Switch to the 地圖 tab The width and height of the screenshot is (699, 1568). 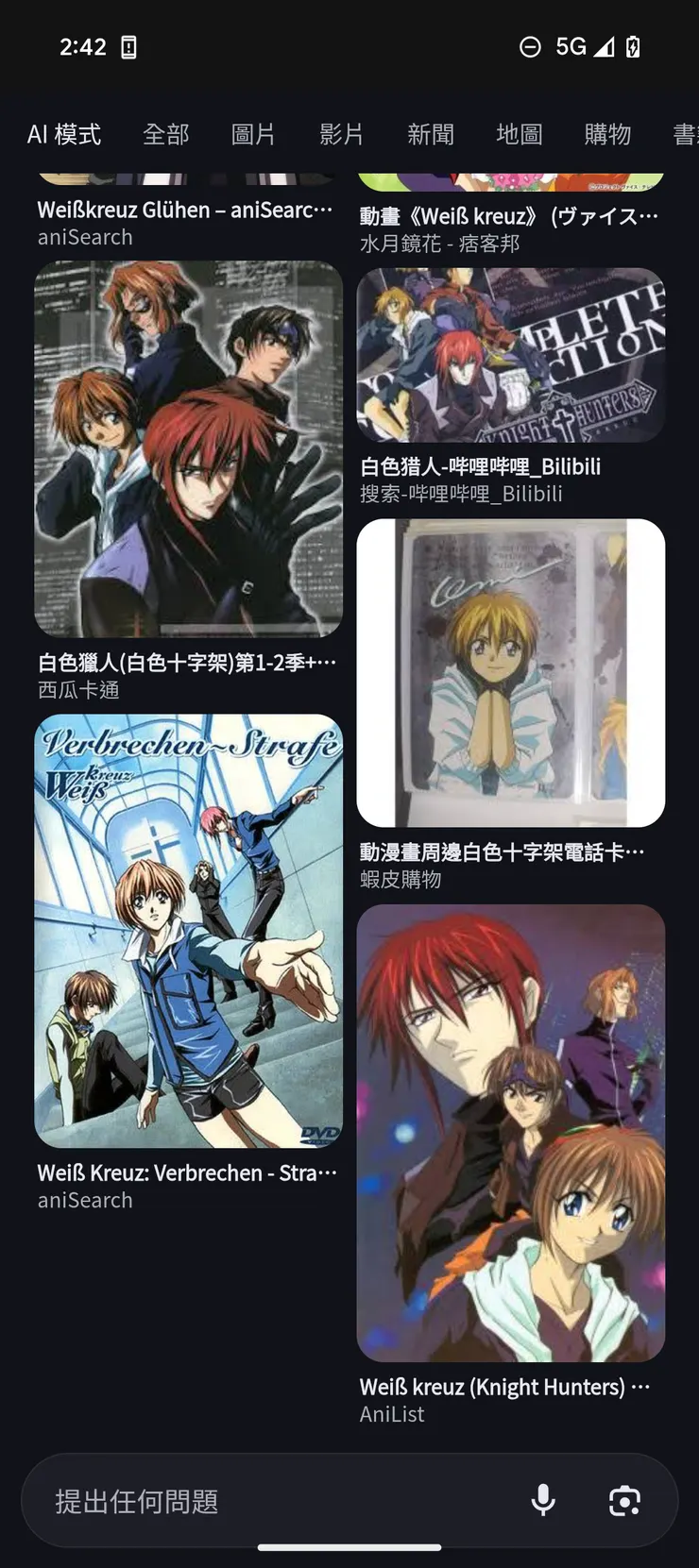(x=519, y=134)
